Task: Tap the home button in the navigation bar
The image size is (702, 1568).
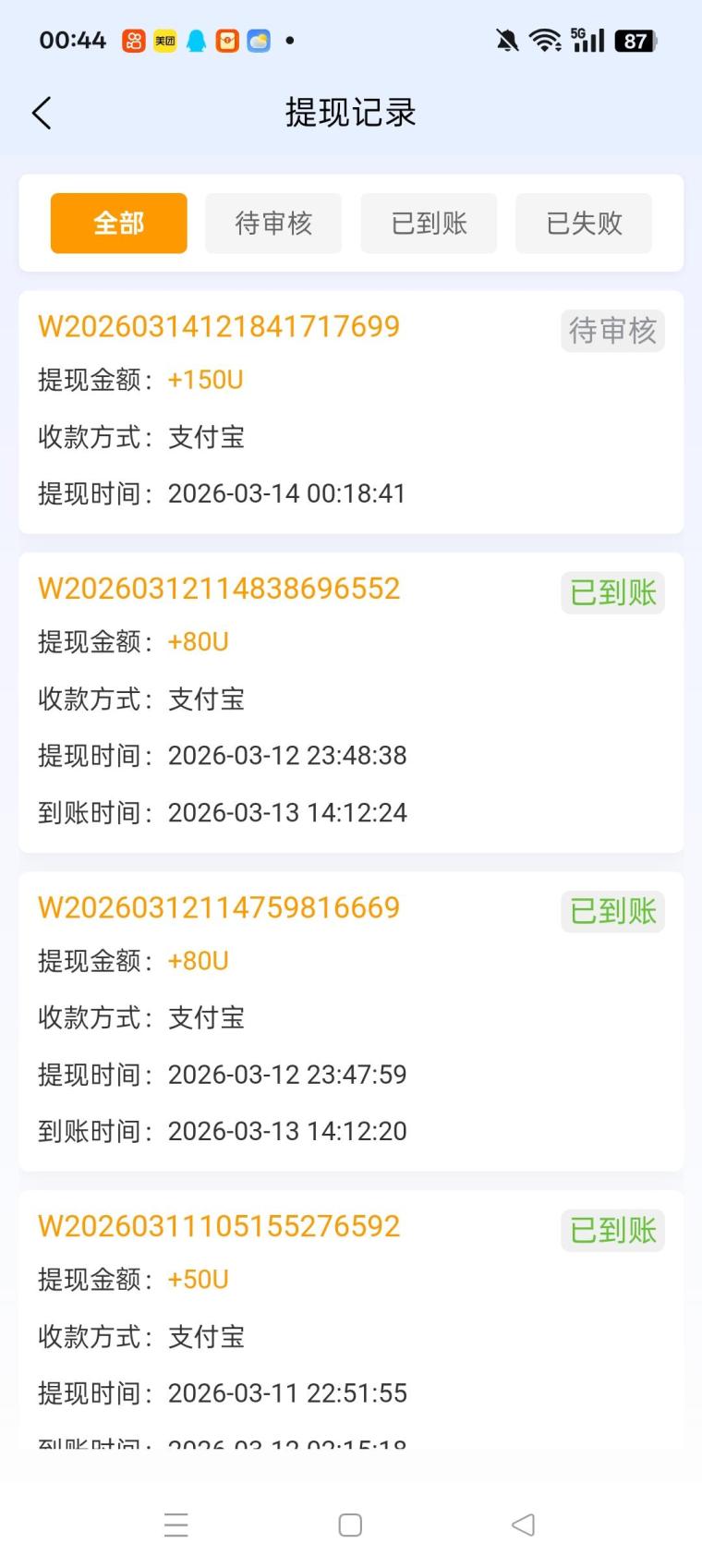Action: 349,1525
